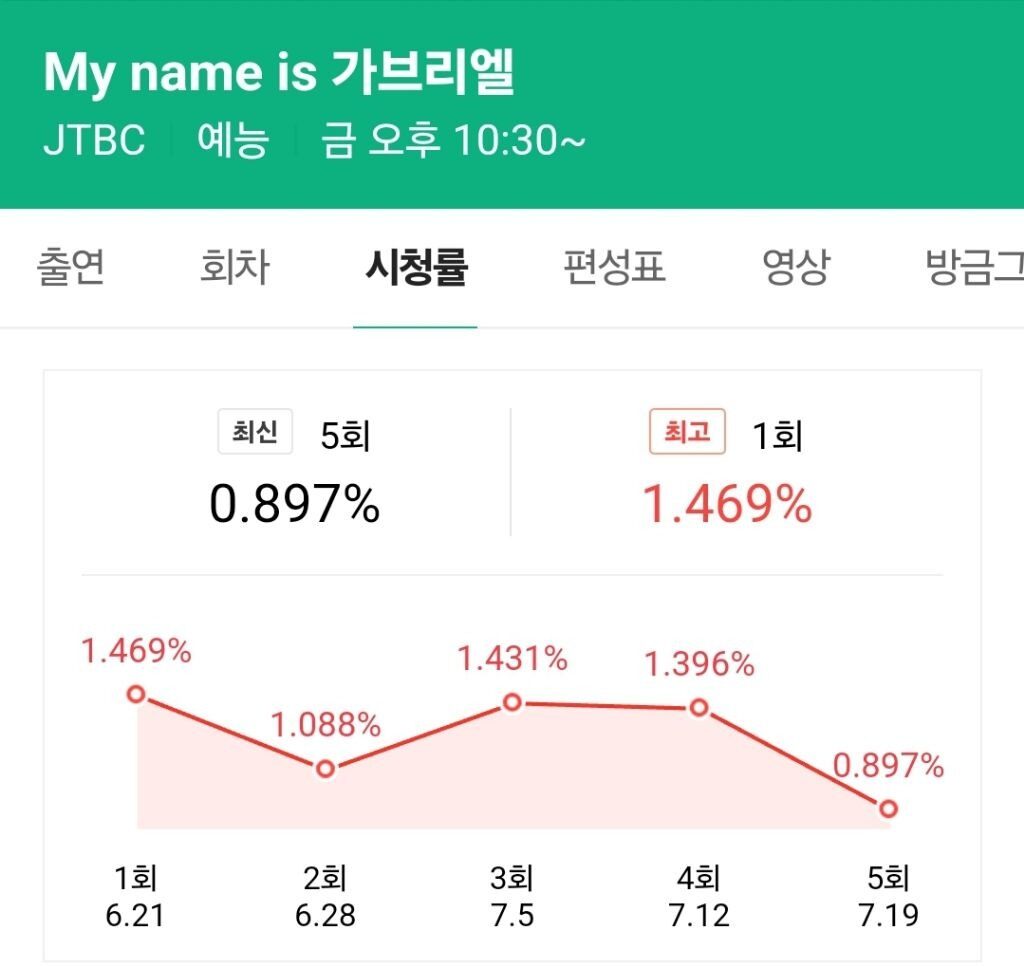Open the 영상 tab
1024x967 pixels.
796,268
